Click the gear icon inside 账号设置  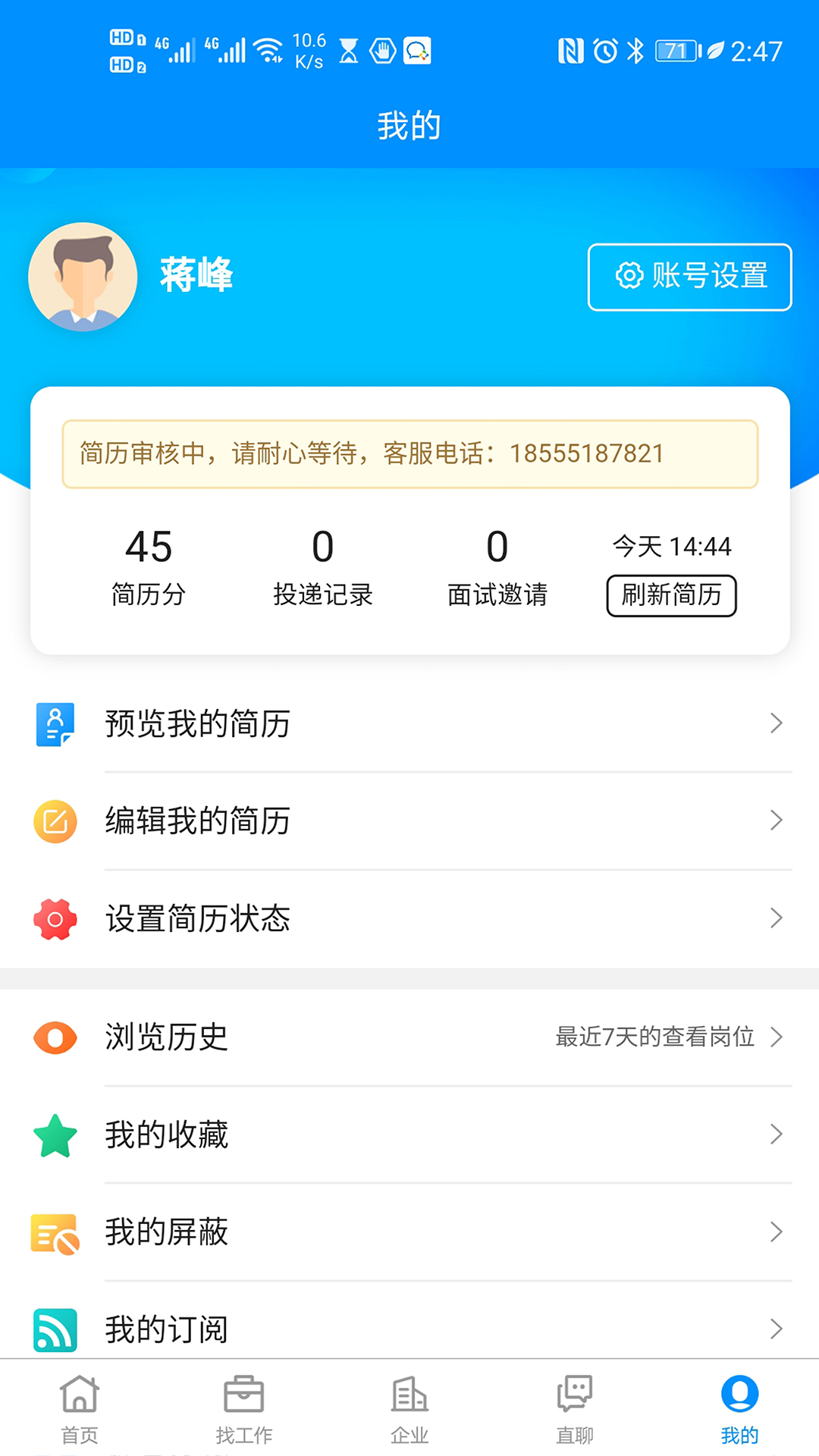[628, 276]
